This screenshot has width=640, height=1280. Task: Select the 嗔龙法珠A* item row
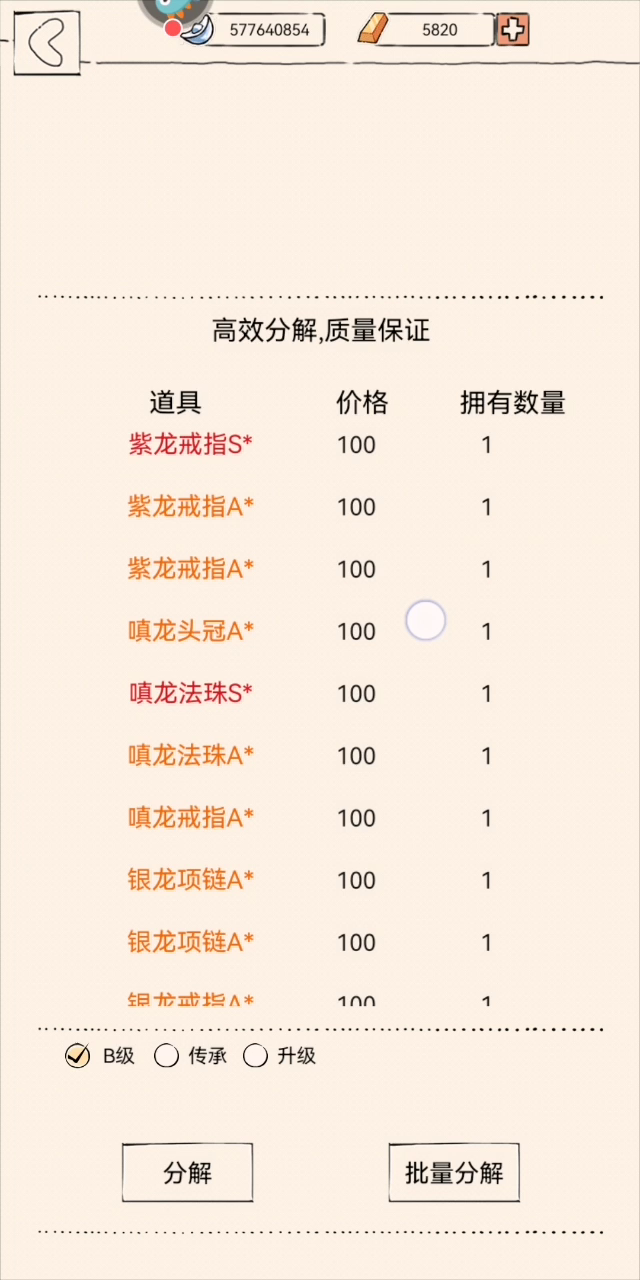[x=320, y=755]
